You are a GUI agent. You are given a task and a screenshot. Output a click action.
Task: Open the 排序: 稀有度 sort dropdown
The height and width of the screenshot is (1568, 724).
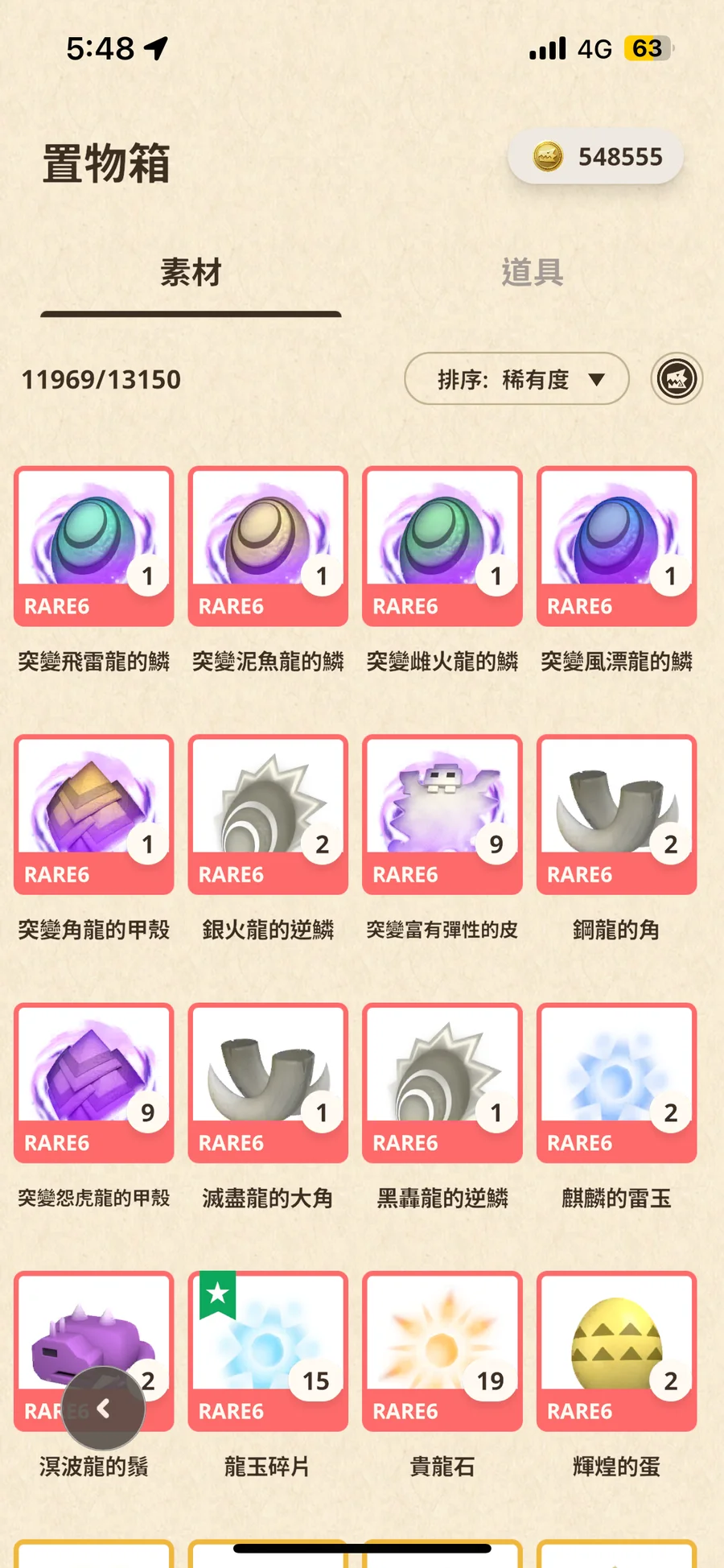tap(516, 379)
